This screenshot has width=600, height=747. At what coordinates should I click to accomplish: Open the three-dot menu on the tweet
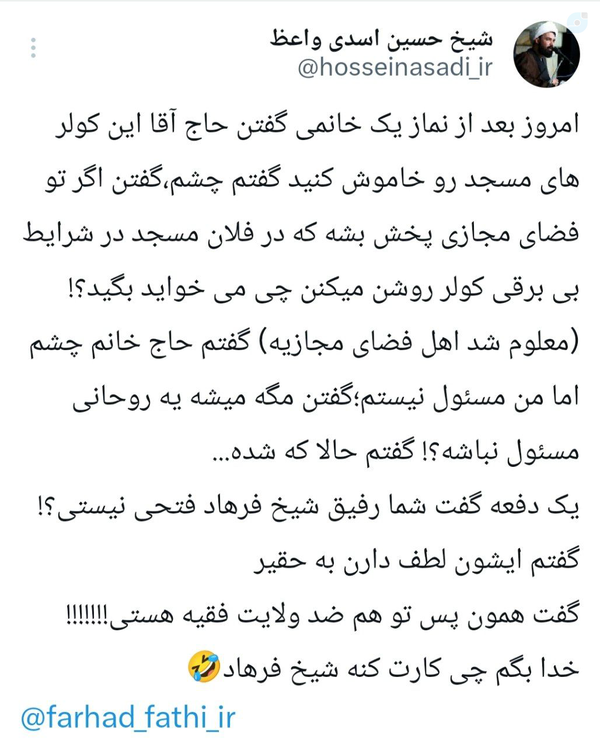[x=33, y=48]
